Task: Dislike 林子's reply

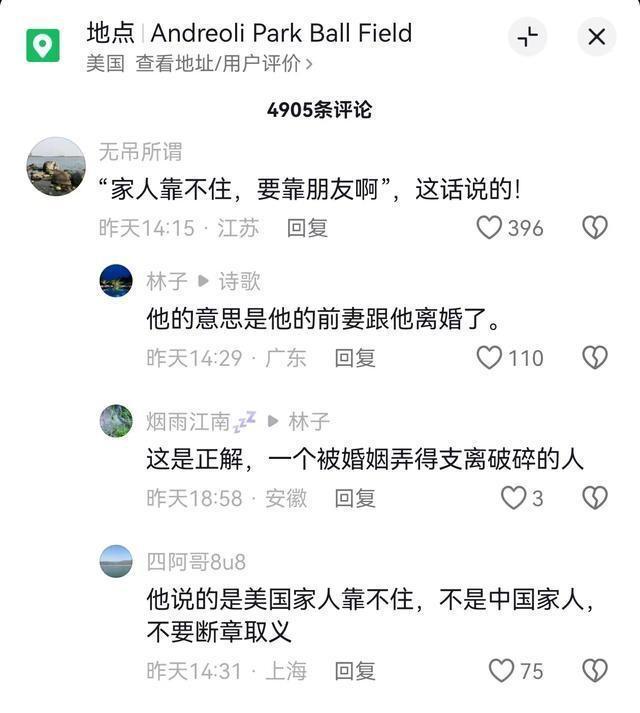Action: (595, 357)
